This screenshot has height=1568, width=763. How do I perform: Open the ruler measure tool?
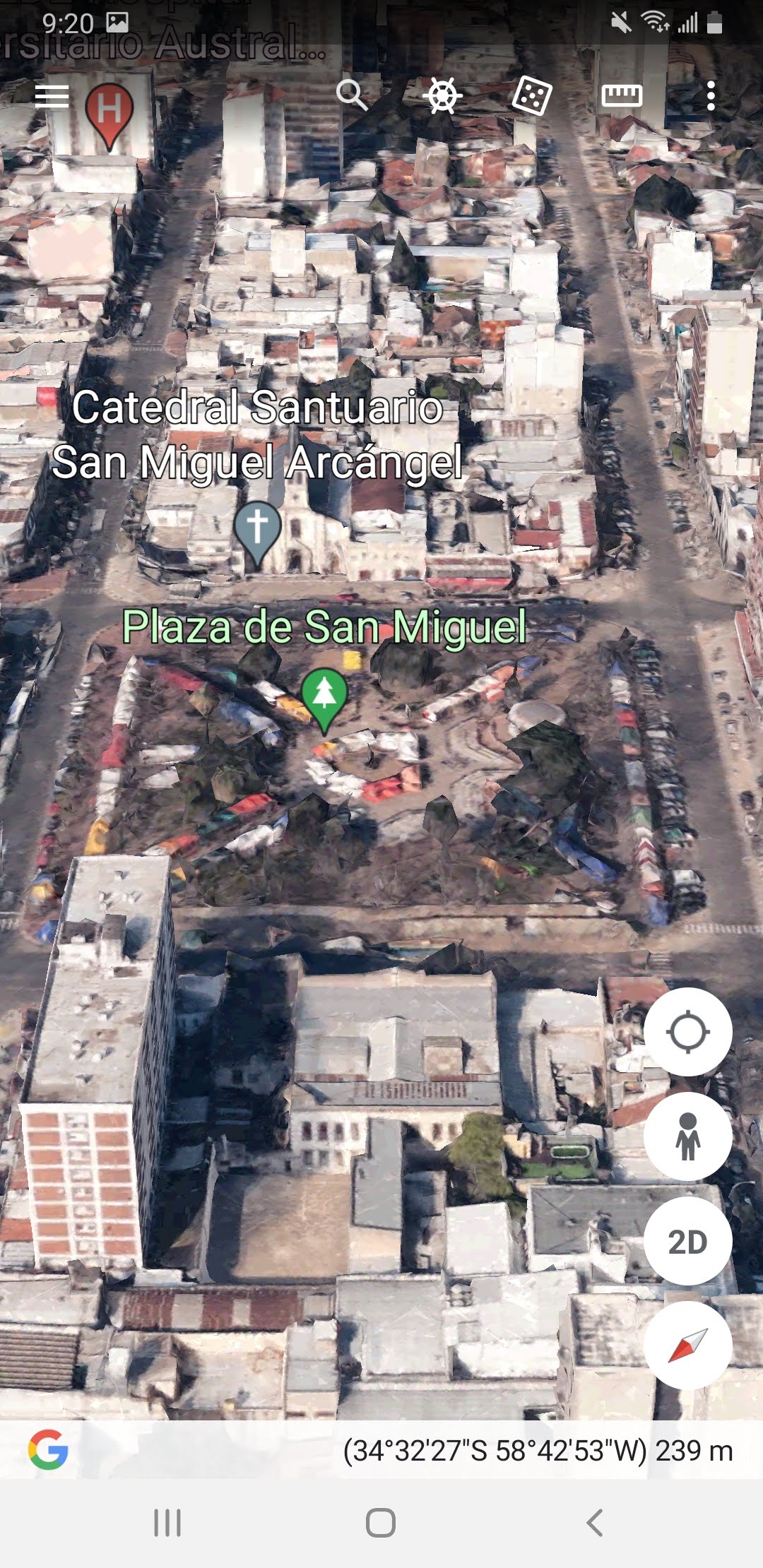point(622,95)
